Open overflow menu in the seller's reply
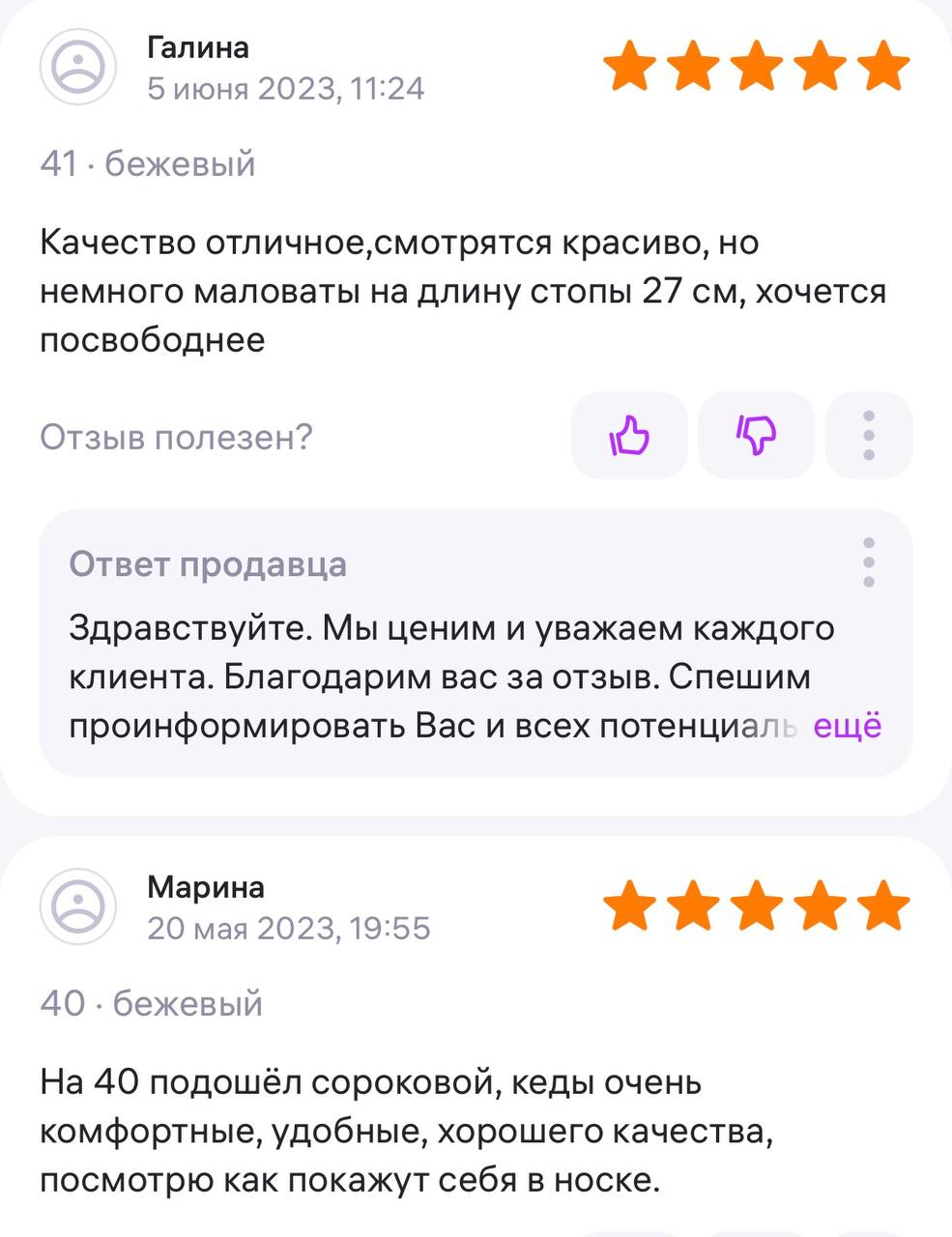This screenshot has height=1237, width=952. [x=869, y=562]
